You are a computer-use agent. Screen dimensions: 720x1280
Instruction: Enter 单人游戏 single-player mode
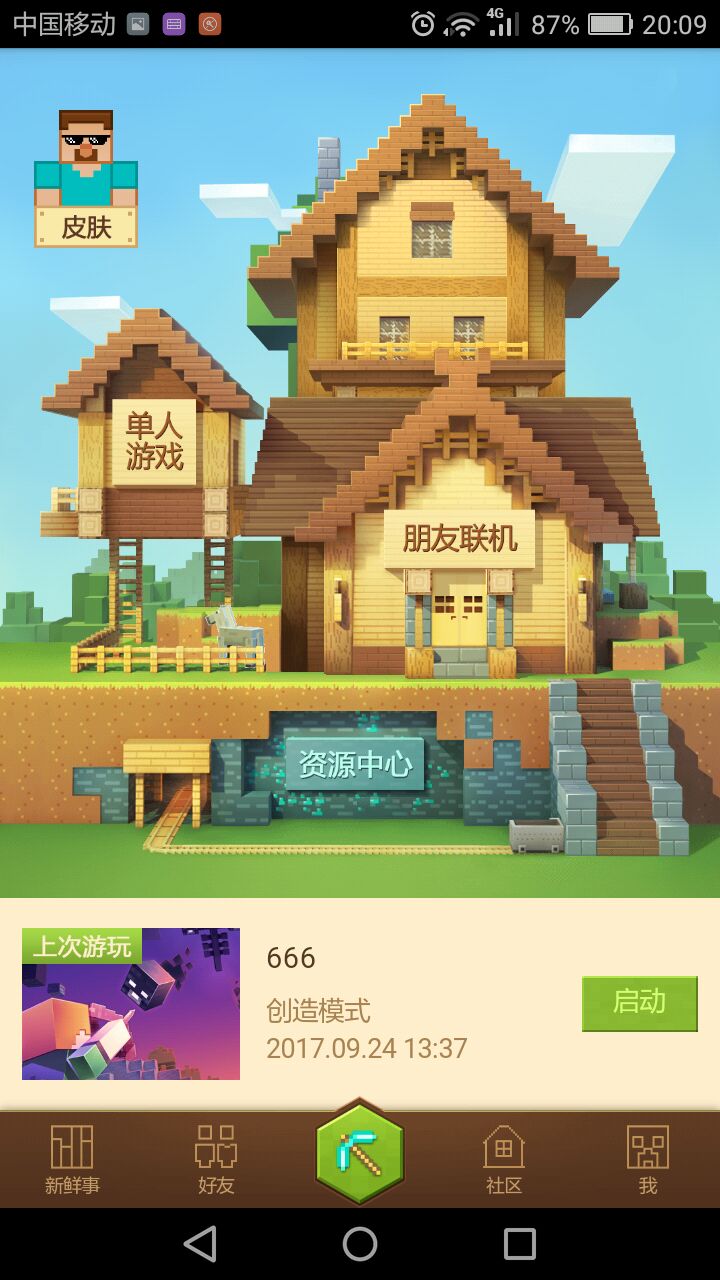click(155, 441)
